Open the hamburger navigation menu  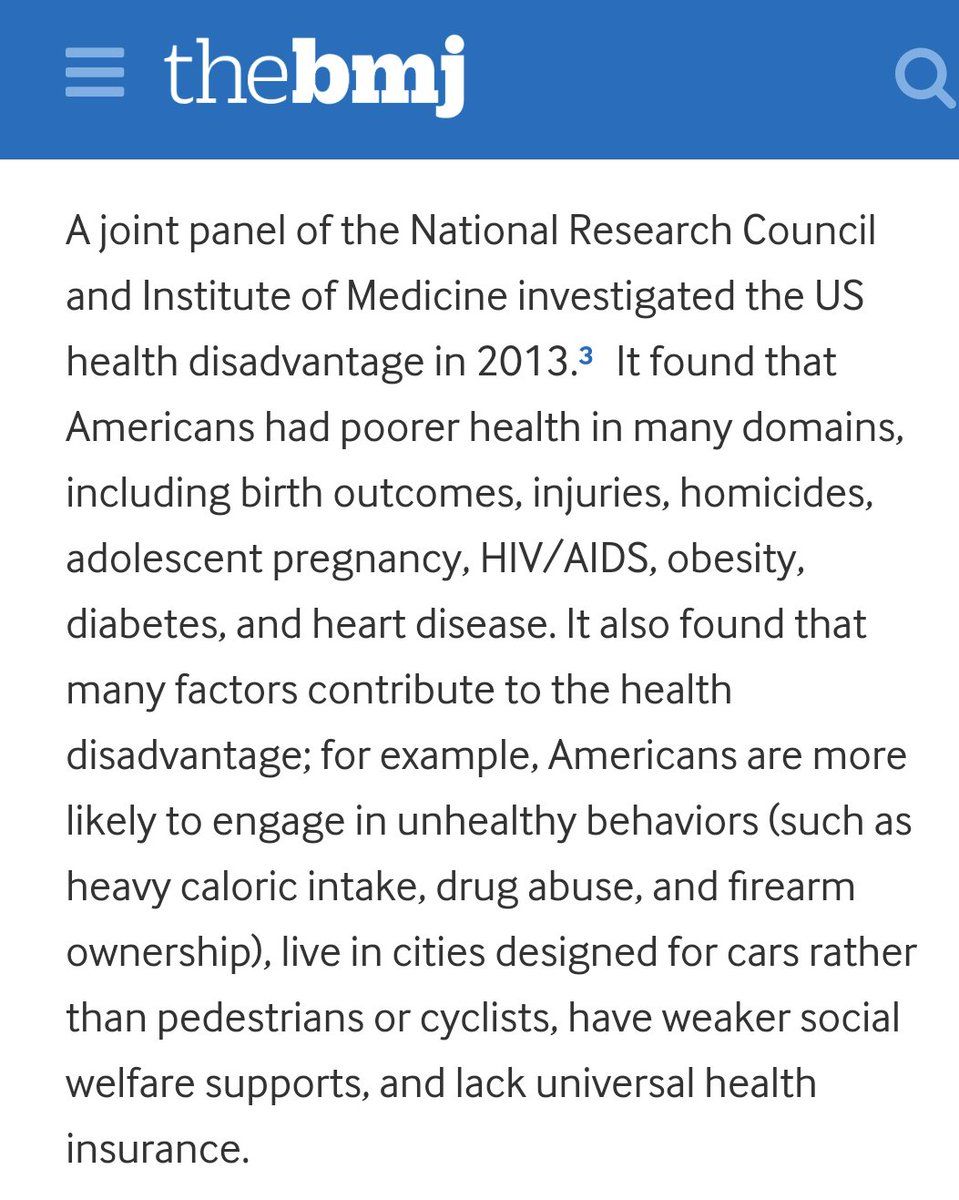coord(95,76)
